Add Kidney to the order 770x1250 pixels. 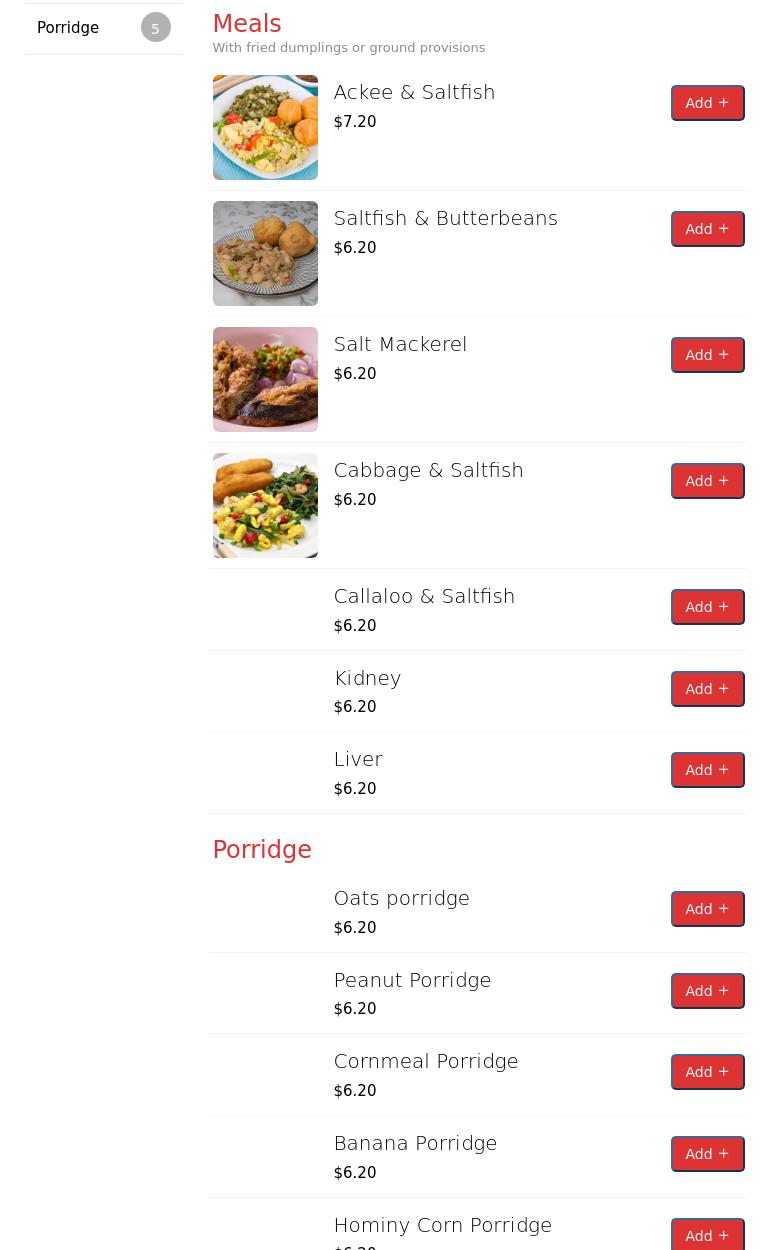707,689
